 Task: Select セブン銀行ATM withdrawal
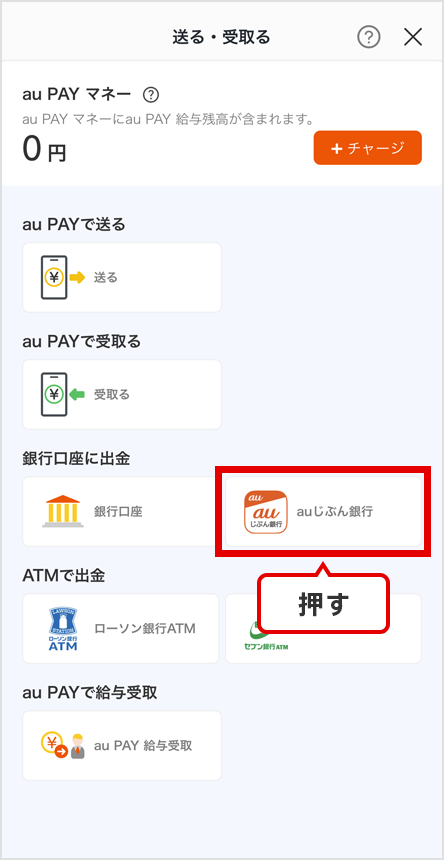(x=323, y=629)
